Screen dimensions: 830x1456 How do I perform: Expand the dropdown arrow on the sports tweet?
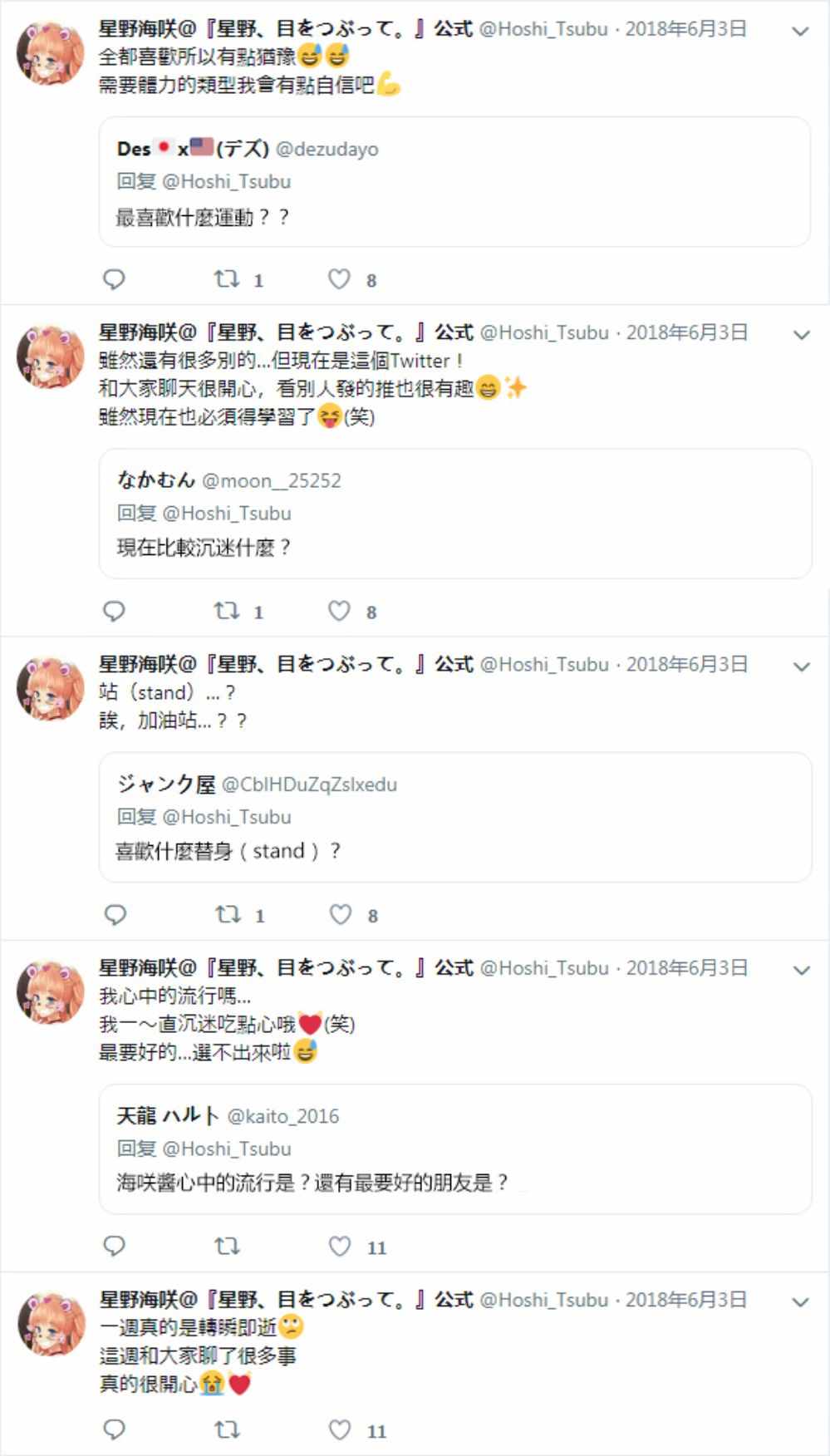click(801, 32)
